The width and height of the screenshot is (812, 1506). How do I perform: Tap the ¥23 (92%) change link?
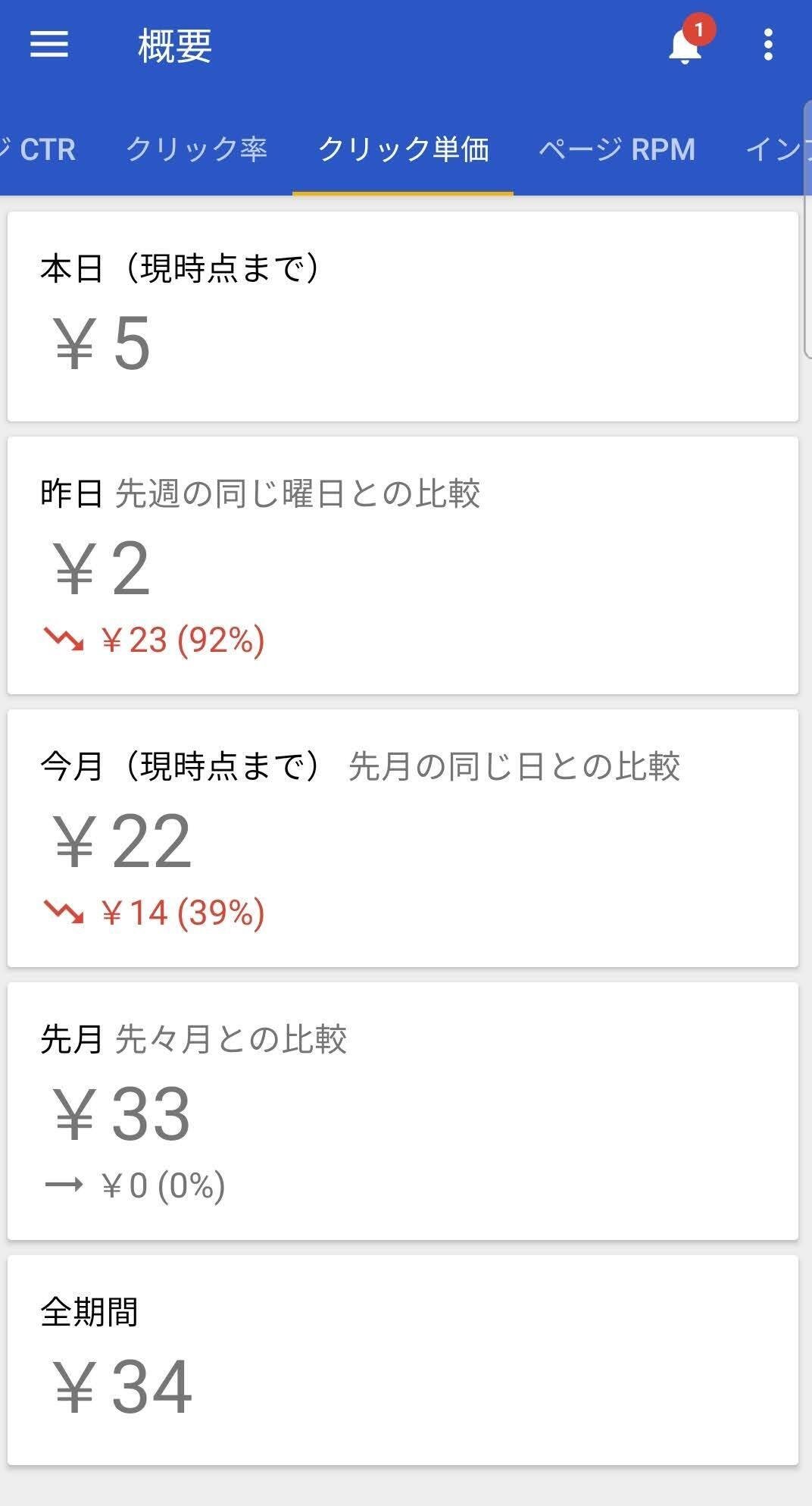pos(182,640)
